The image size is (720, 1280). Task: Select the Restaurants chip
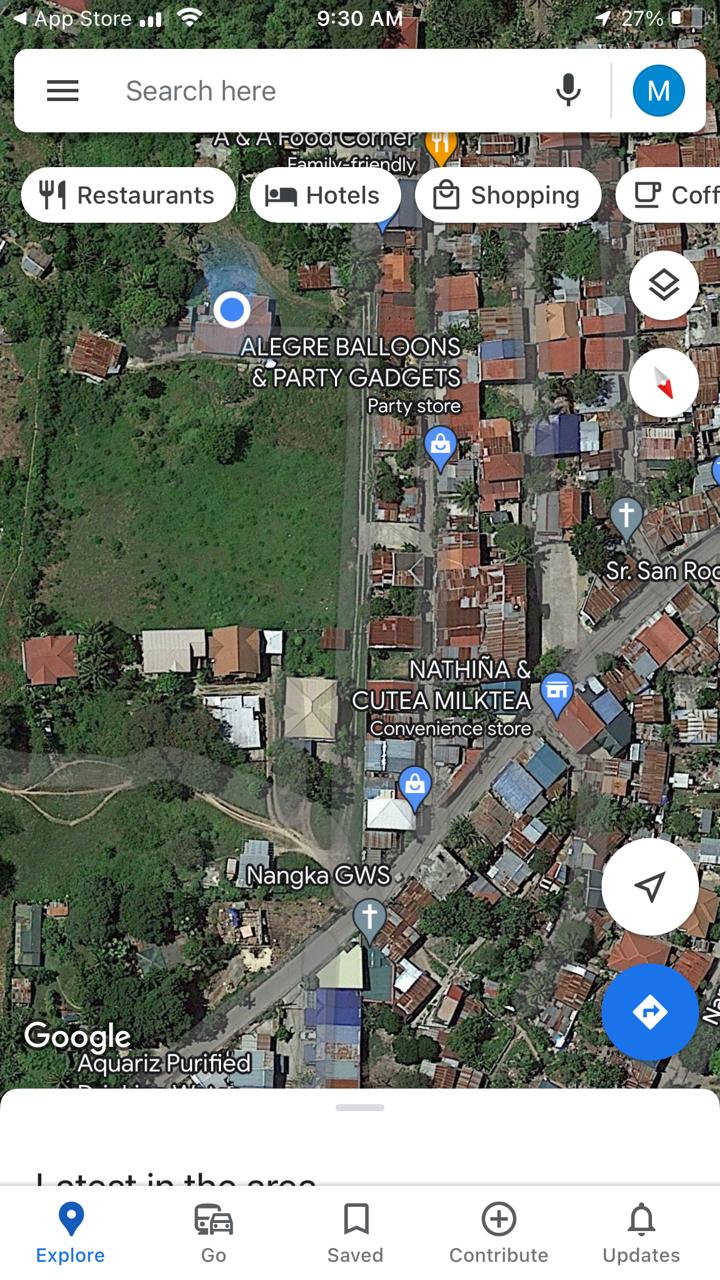coord(128,195)
